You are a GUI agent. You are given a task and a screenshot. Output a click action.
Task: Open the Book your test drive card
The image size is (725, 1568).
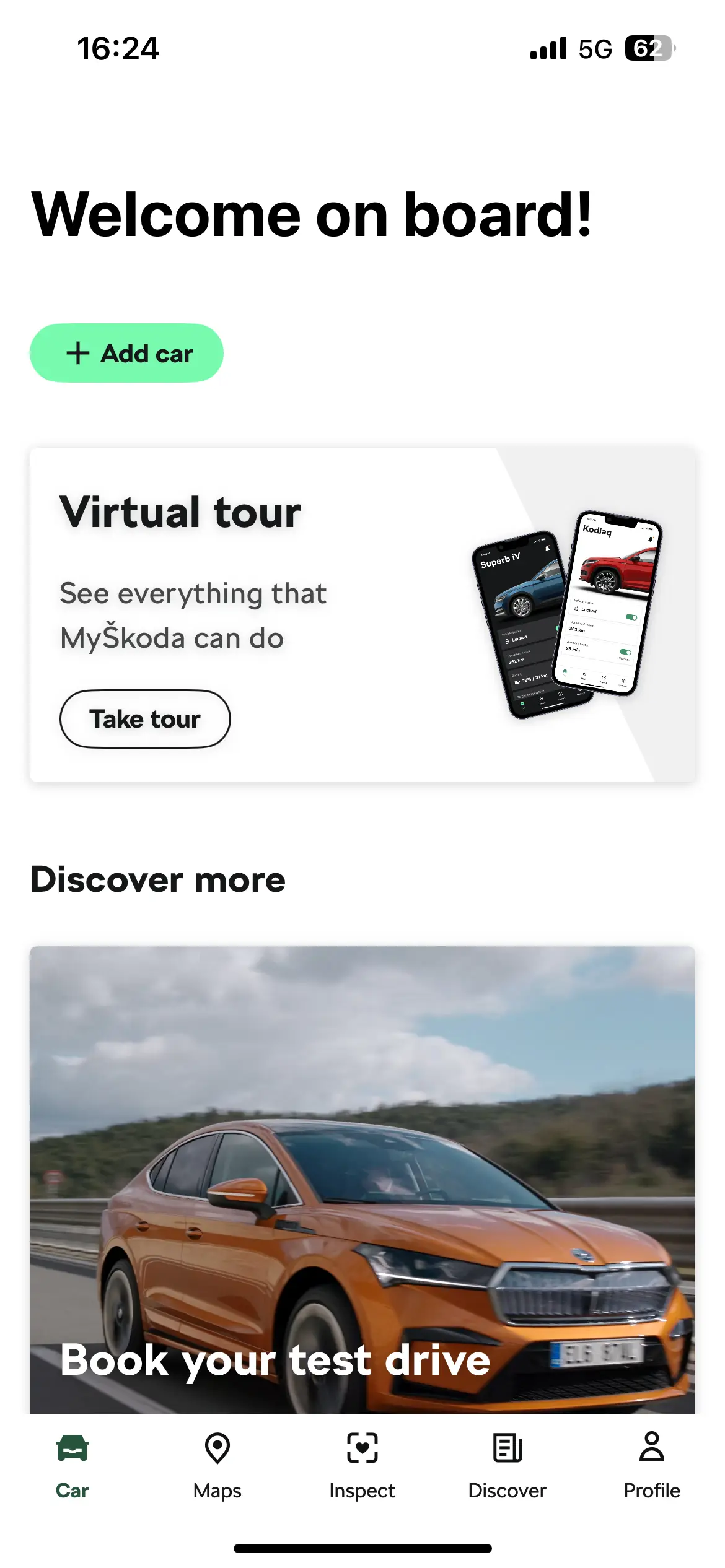point(362,1179)
